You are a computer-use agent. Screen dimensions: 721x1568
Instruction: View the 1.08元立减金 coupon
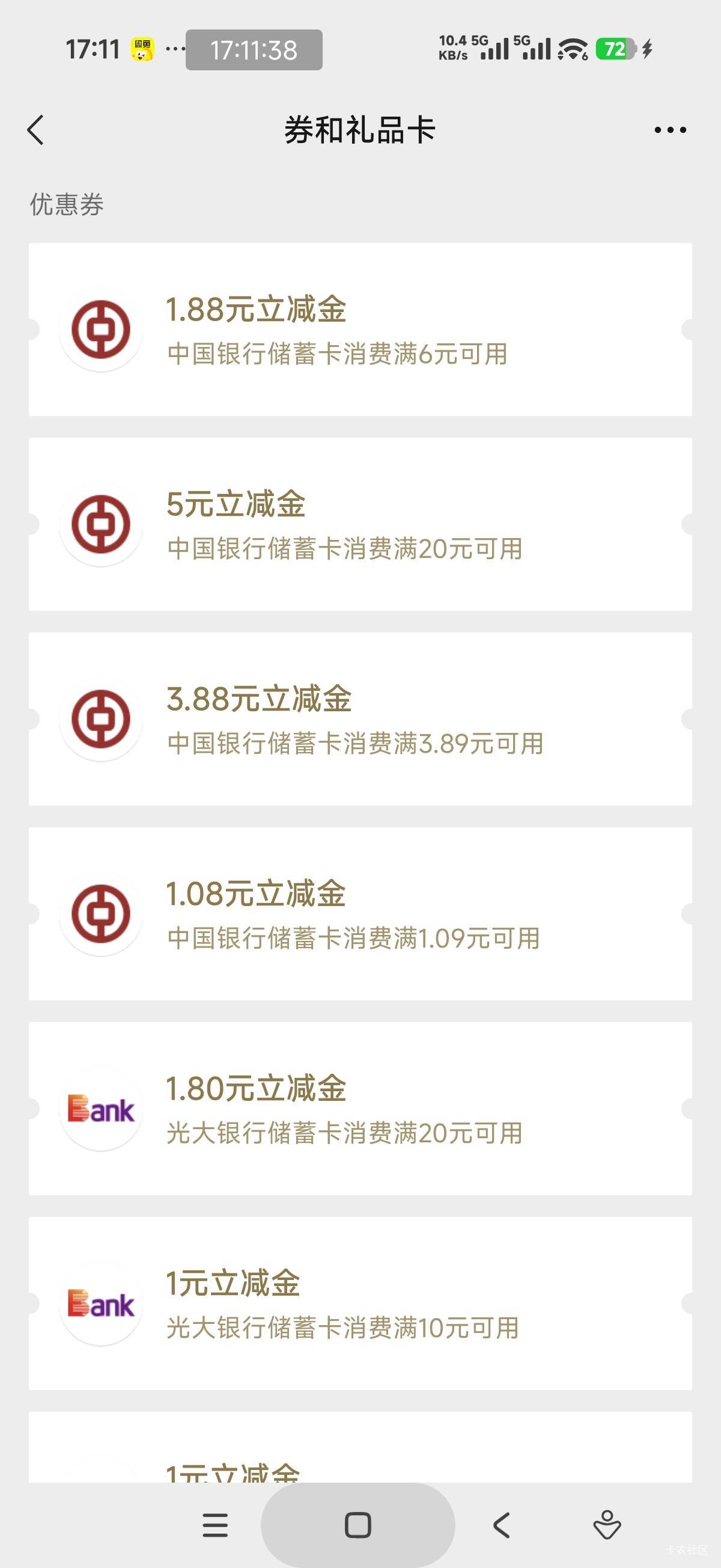tap(360, 914)
